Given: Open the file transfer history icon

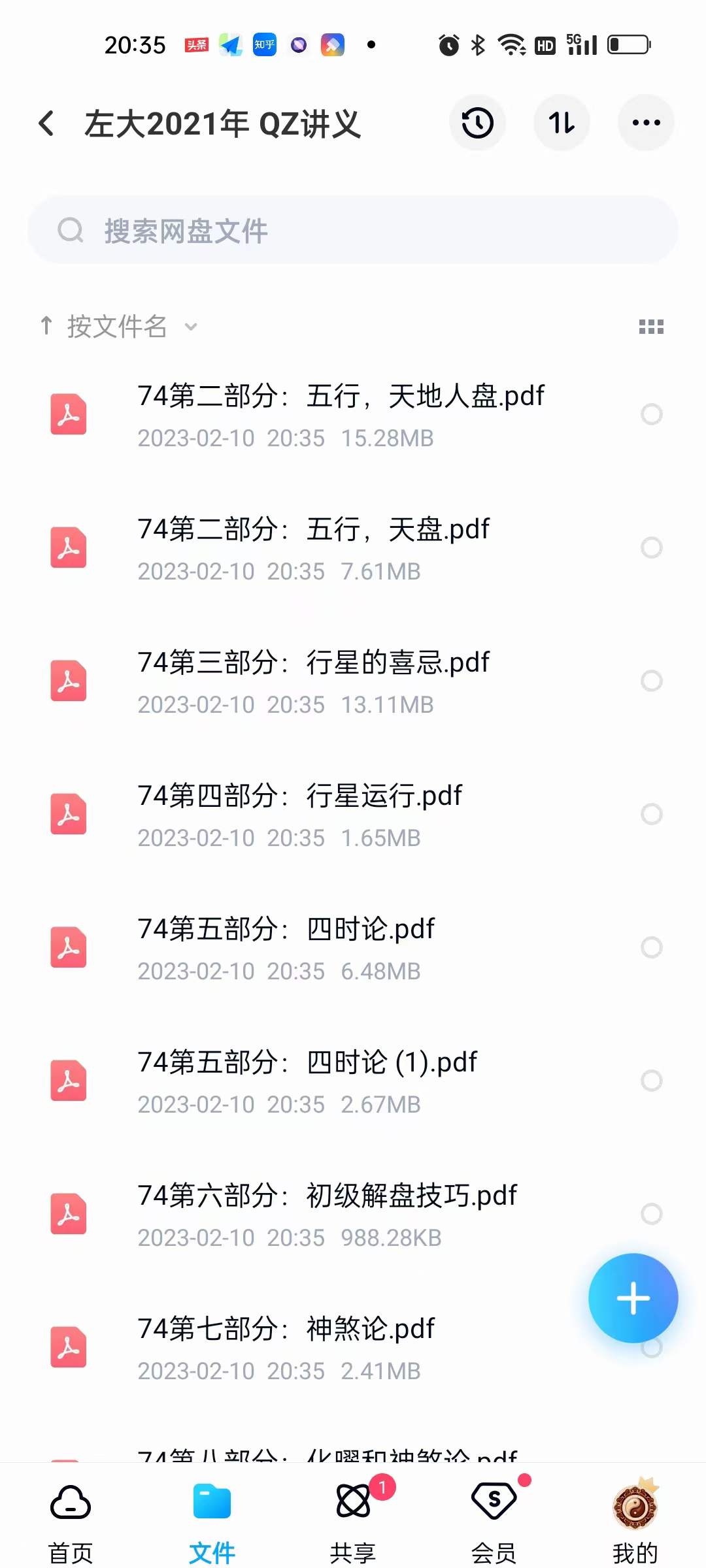Looking at the screenshot, I should (477, 123).
